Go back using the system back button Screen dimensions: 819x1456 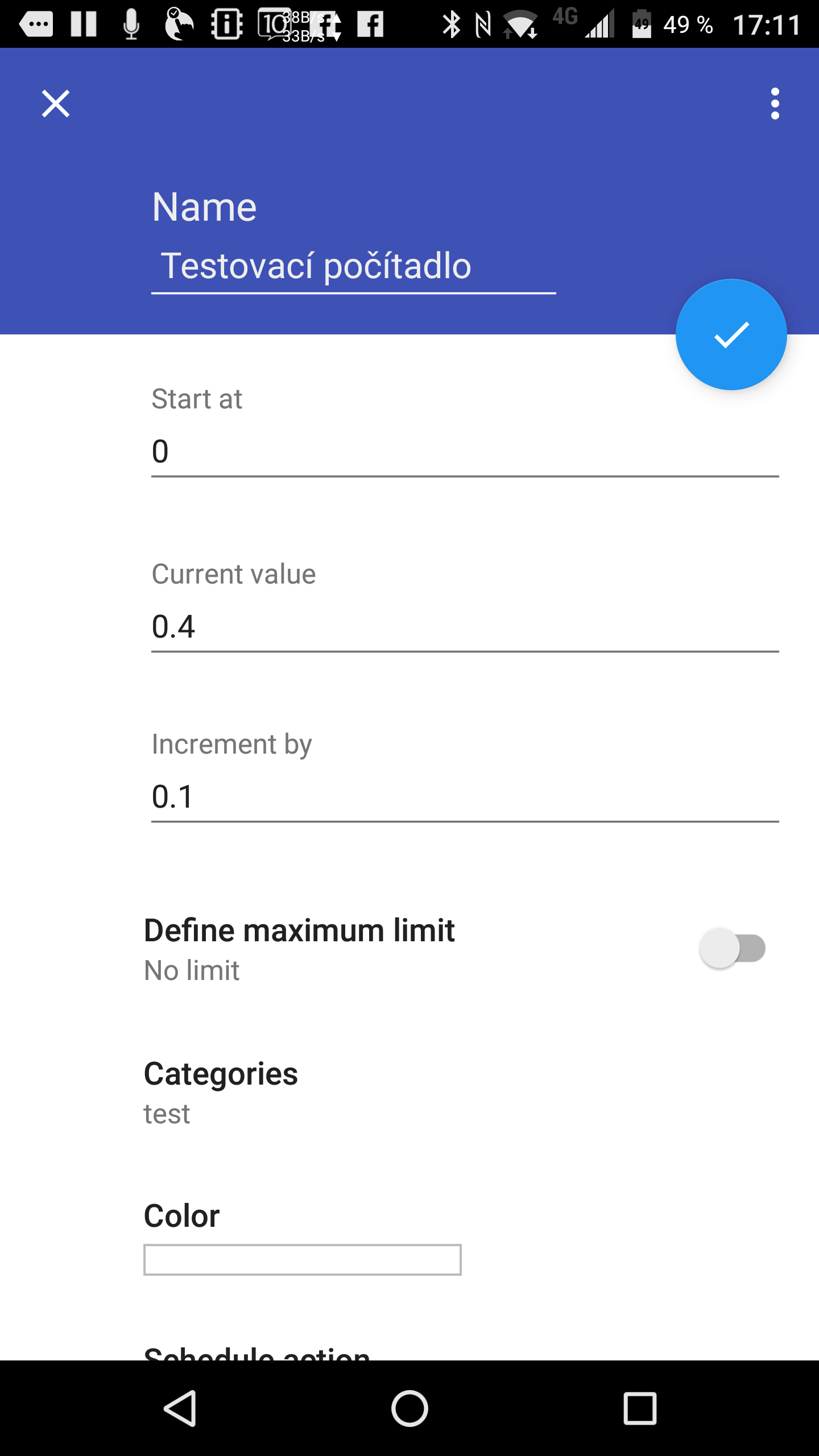click(180, 1408)
